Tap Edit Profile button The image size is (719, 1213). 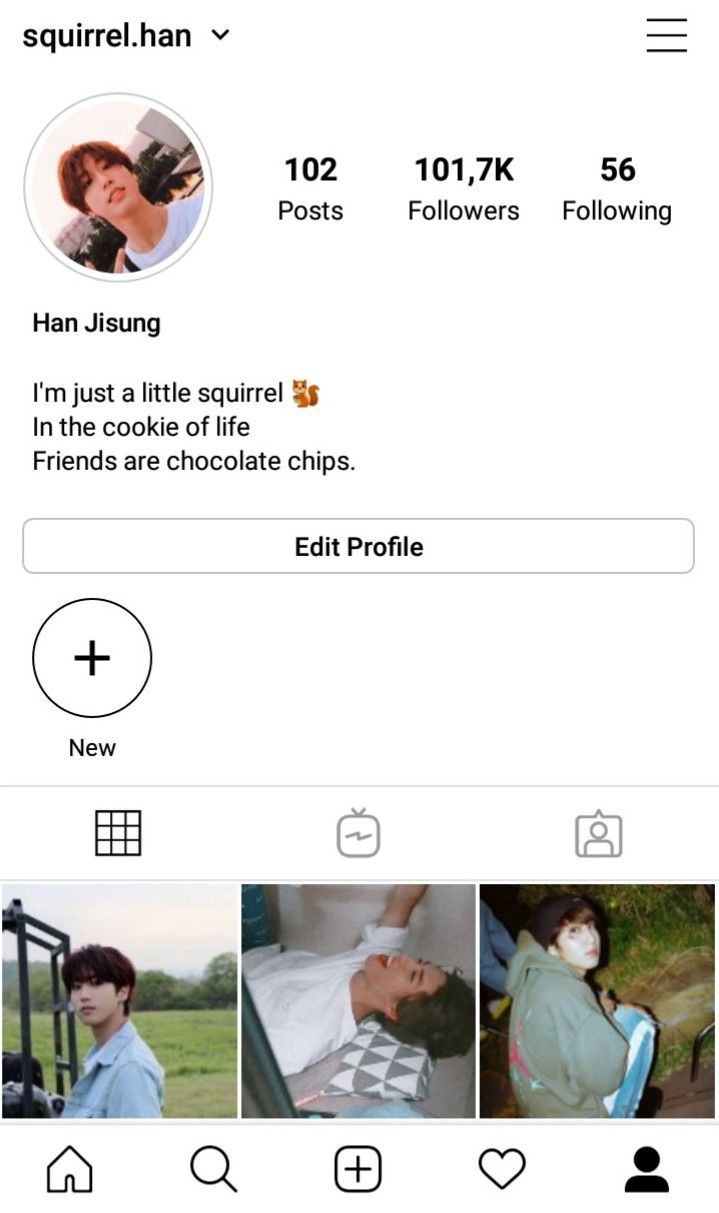[x=358, y=546]
